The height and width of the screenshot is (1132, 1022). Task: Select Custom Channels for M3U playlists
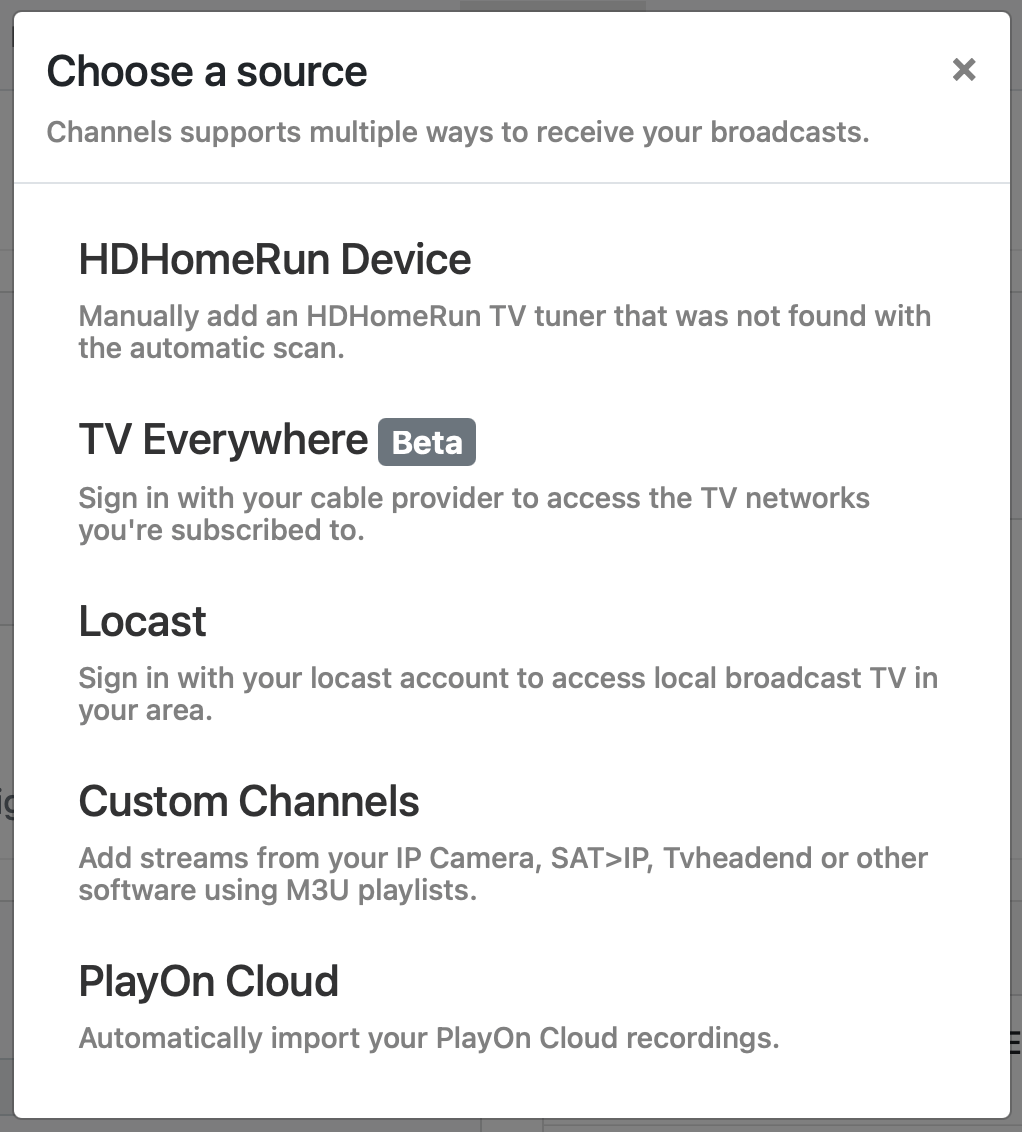(x=249, y=801)
